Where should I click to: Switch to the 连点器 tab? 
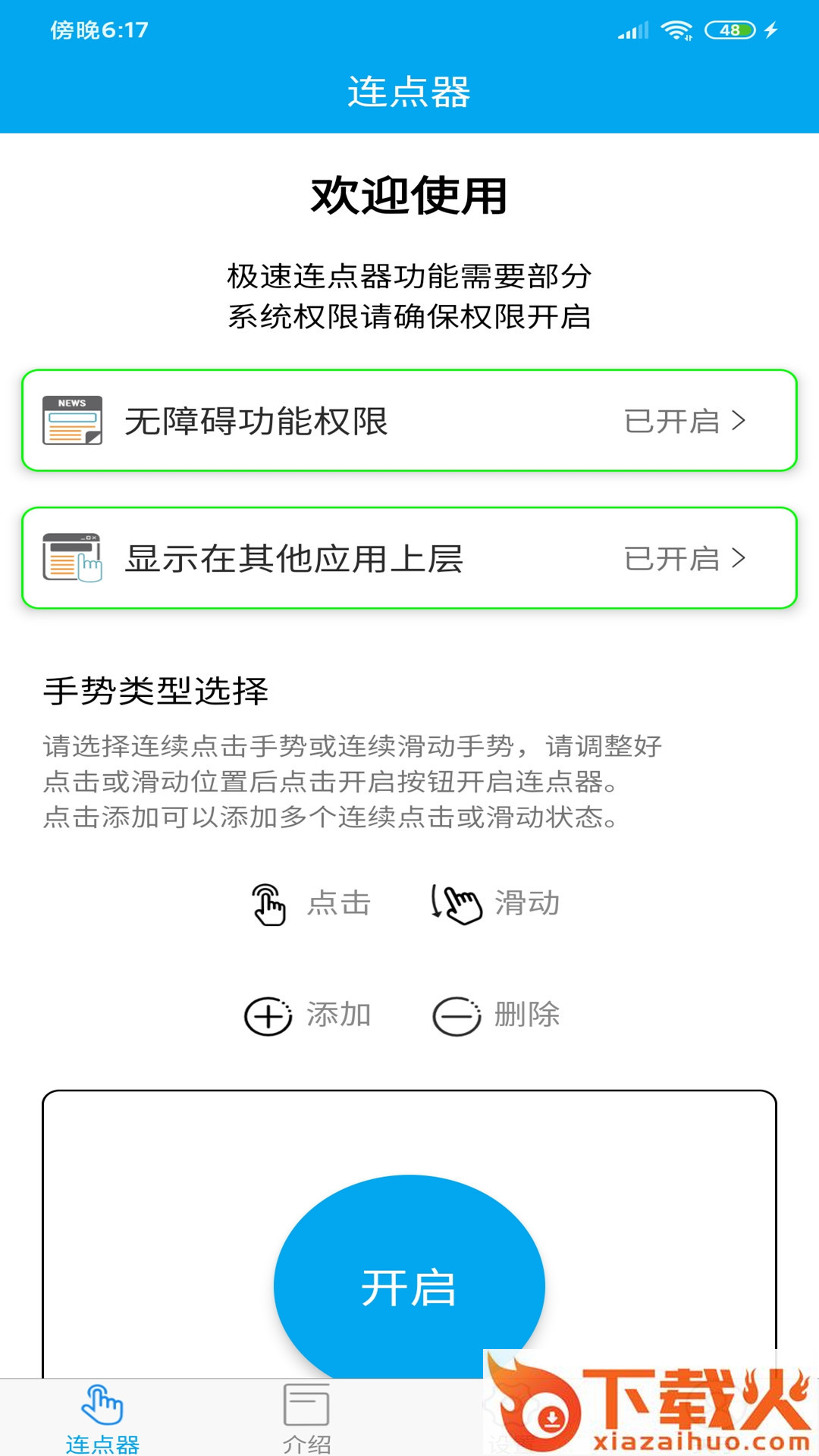(102, 1418)
